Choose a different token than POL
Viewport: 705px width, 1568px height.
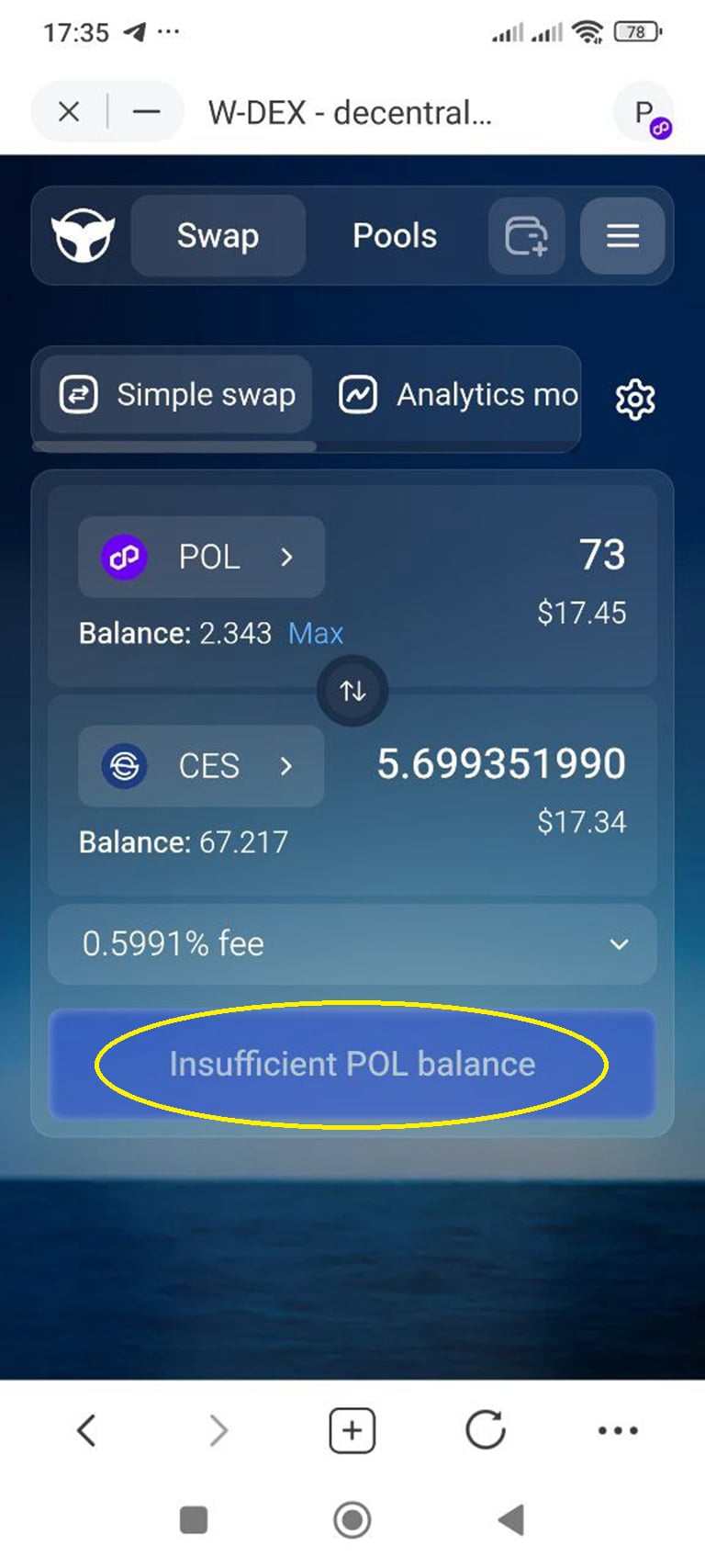click(x=201, y=557)
